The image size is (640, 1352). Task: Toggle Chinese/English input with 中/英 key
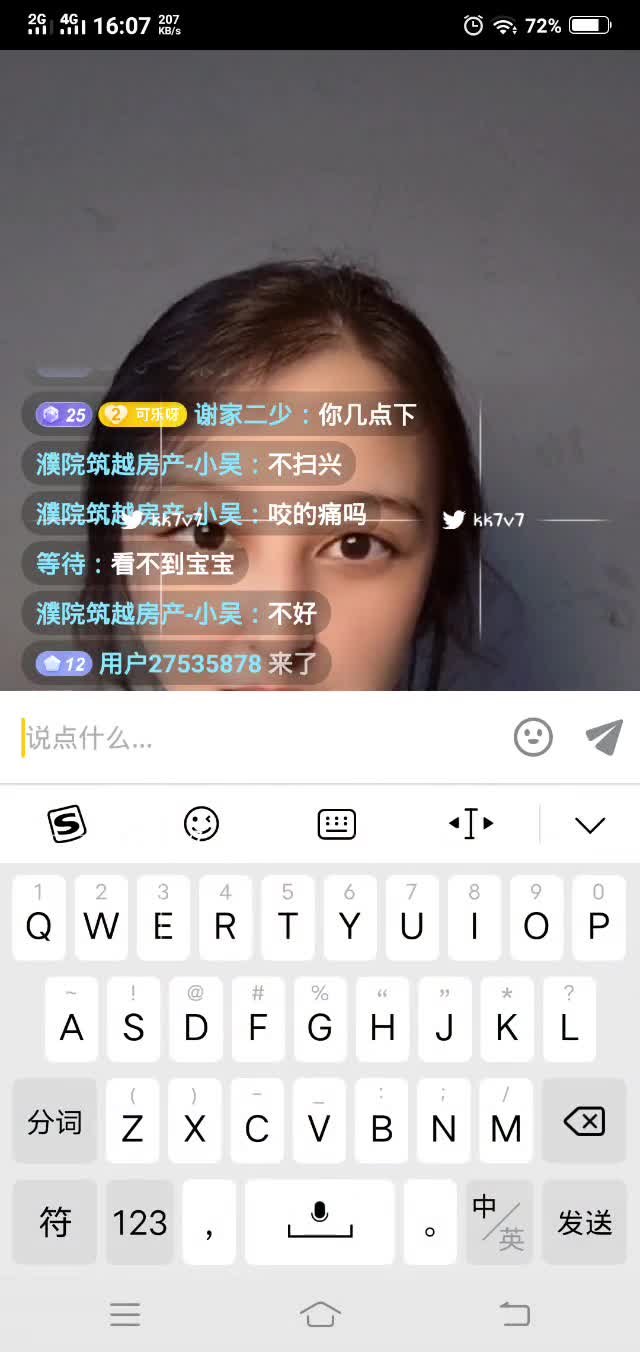tap(499, 1222)
